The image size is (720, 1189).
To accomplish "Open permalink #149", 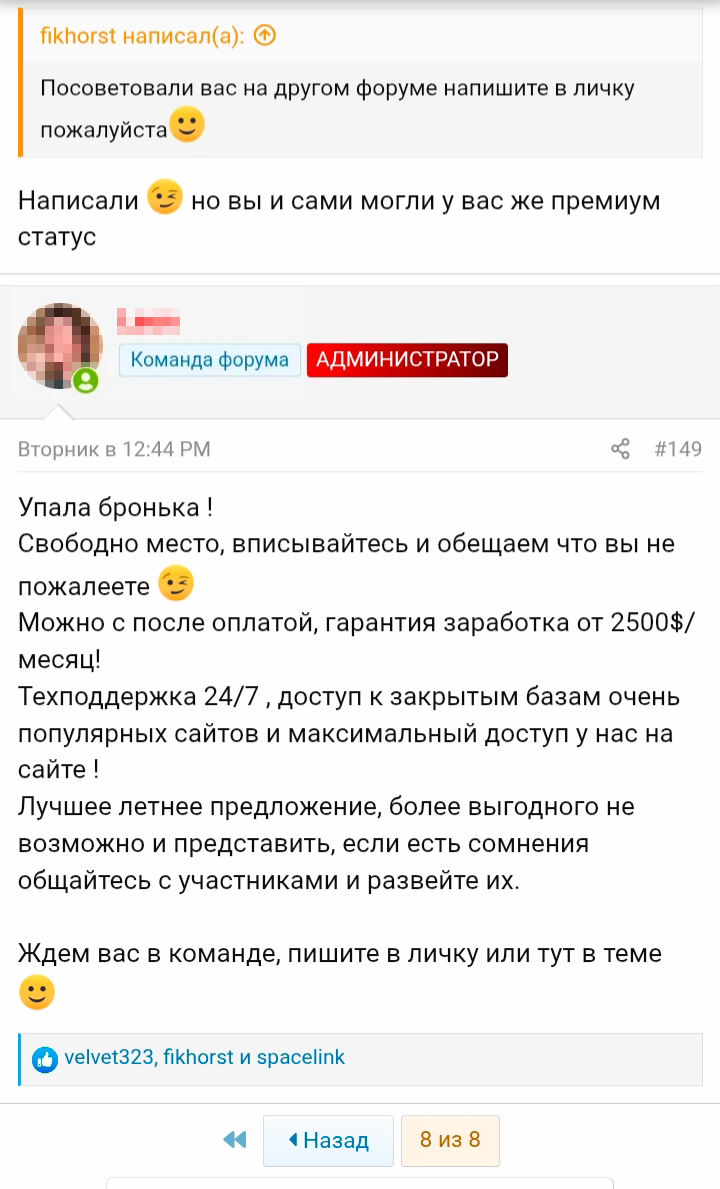I will point(678,449).
